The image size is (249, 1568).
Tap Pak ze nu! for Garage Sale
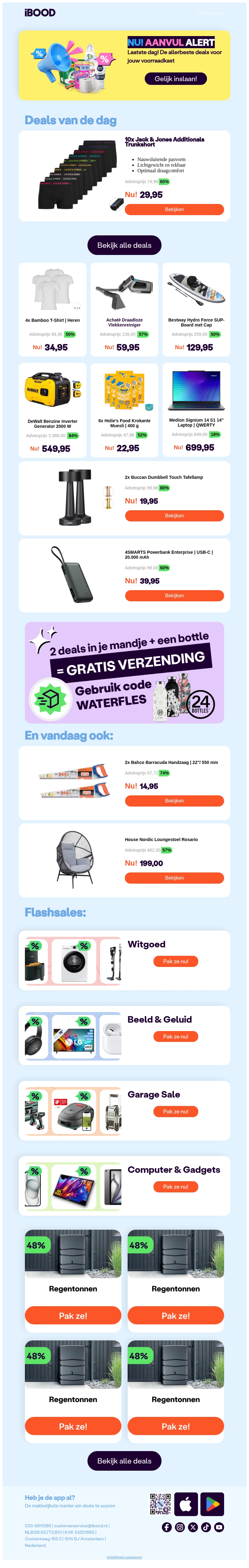(175, 1111)
